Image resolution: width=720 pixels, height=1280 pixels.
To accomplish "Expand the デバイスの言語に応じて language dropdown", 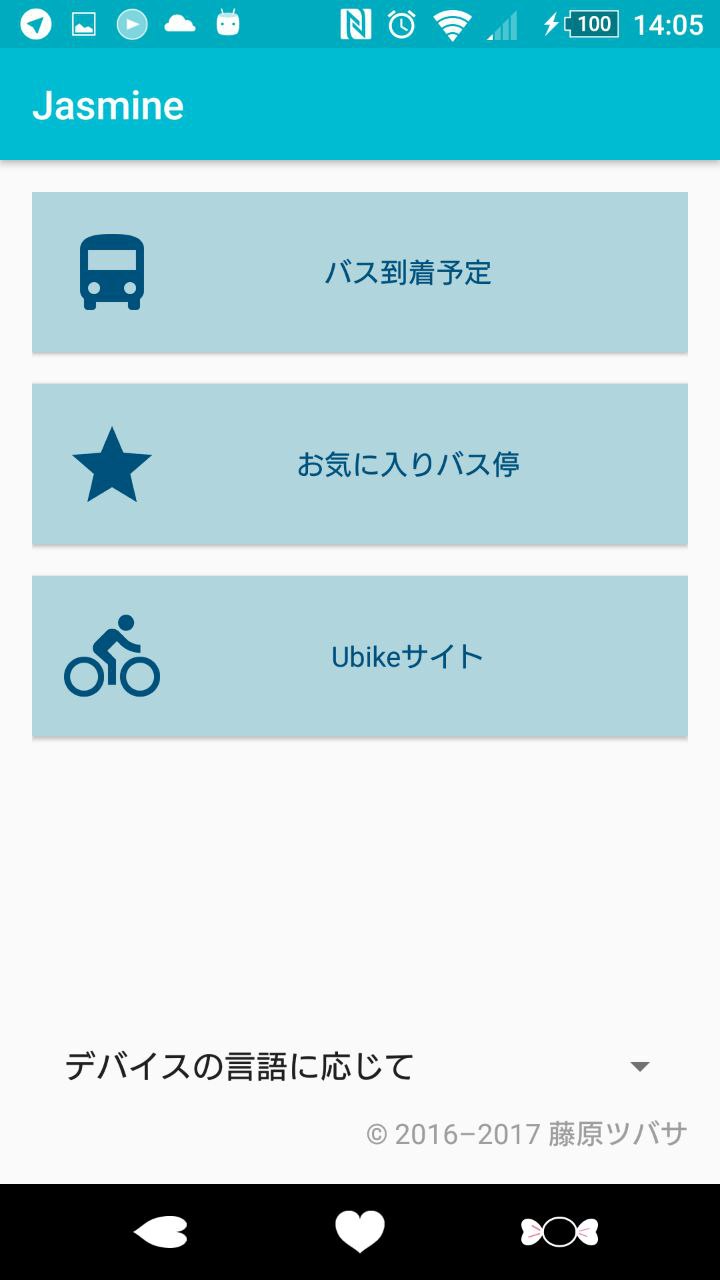I will (358, 1067).
